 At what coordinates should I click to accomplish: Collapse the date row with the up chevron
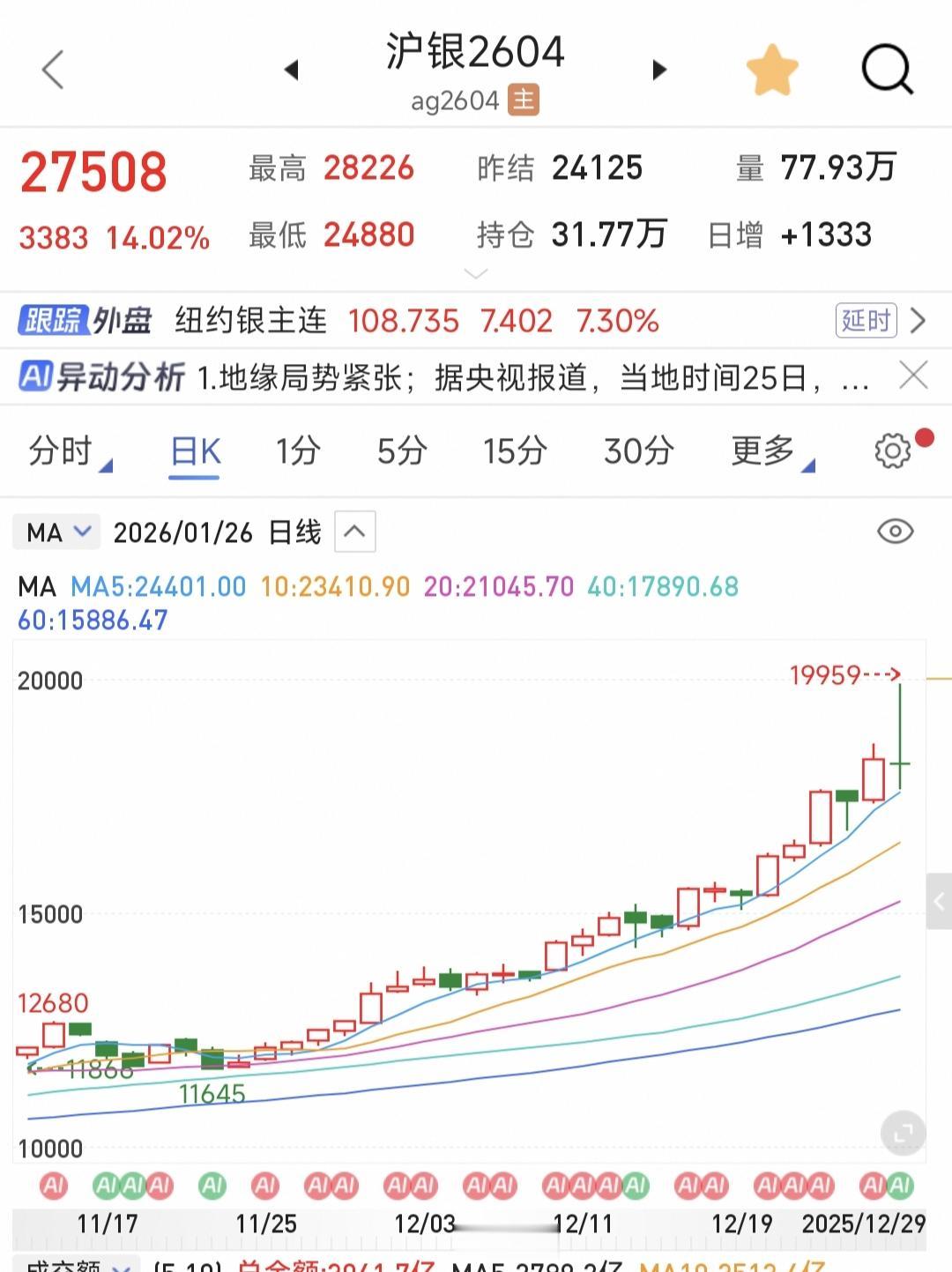click(x=353, y=531)
